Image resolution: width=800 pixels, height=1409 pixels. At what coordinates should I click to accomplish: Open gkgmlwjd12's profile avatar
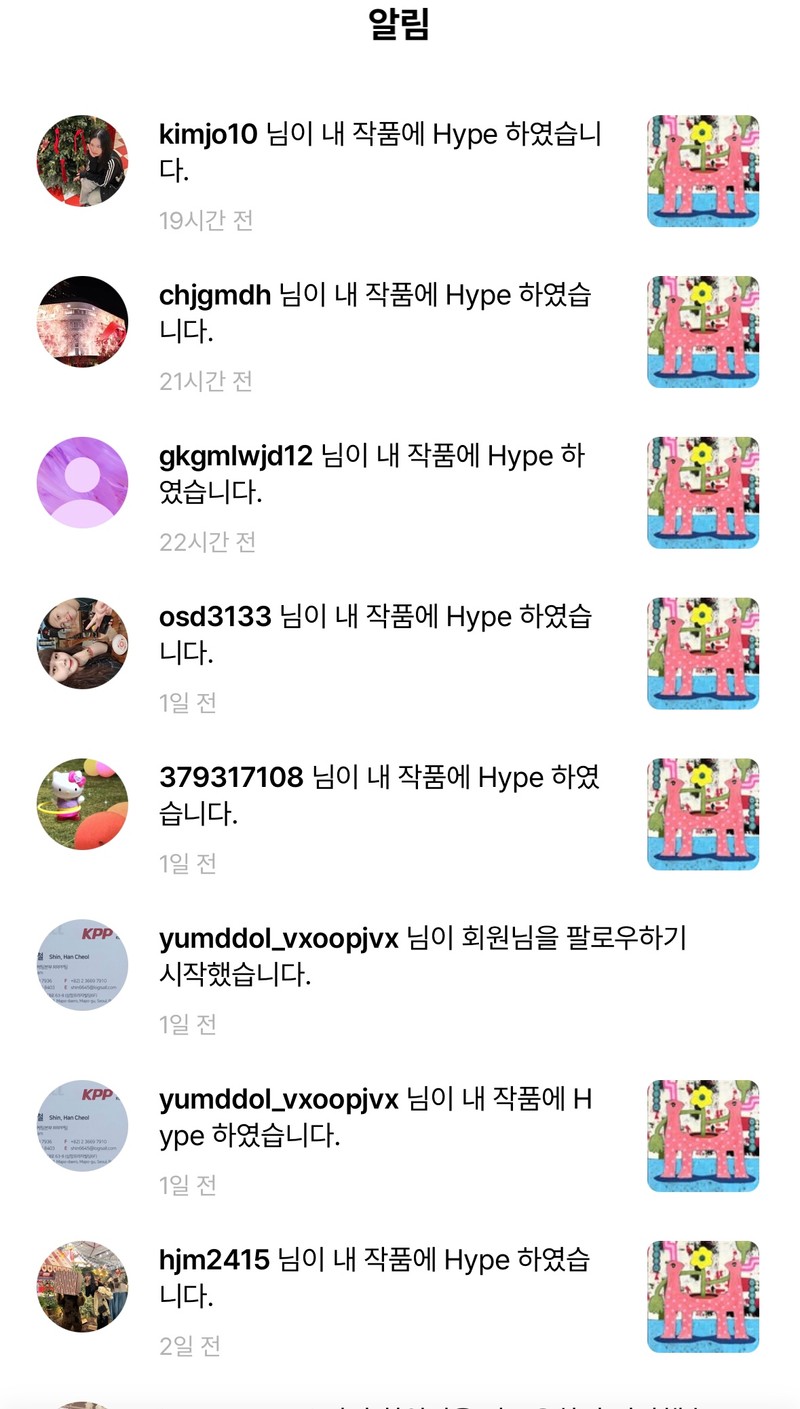(82, 482)
